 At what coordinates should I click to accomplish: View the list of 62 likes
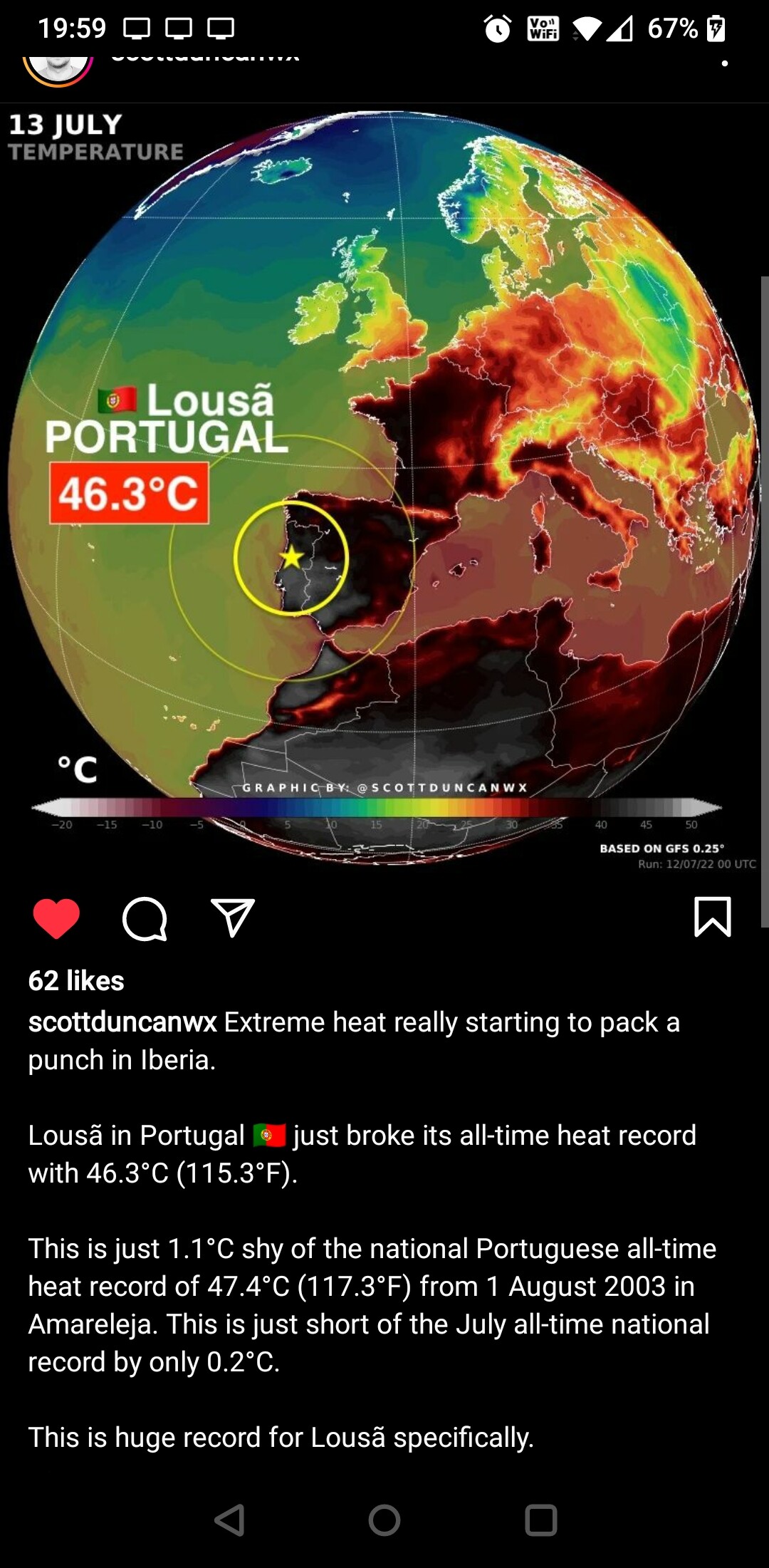(x=76, y=981)
